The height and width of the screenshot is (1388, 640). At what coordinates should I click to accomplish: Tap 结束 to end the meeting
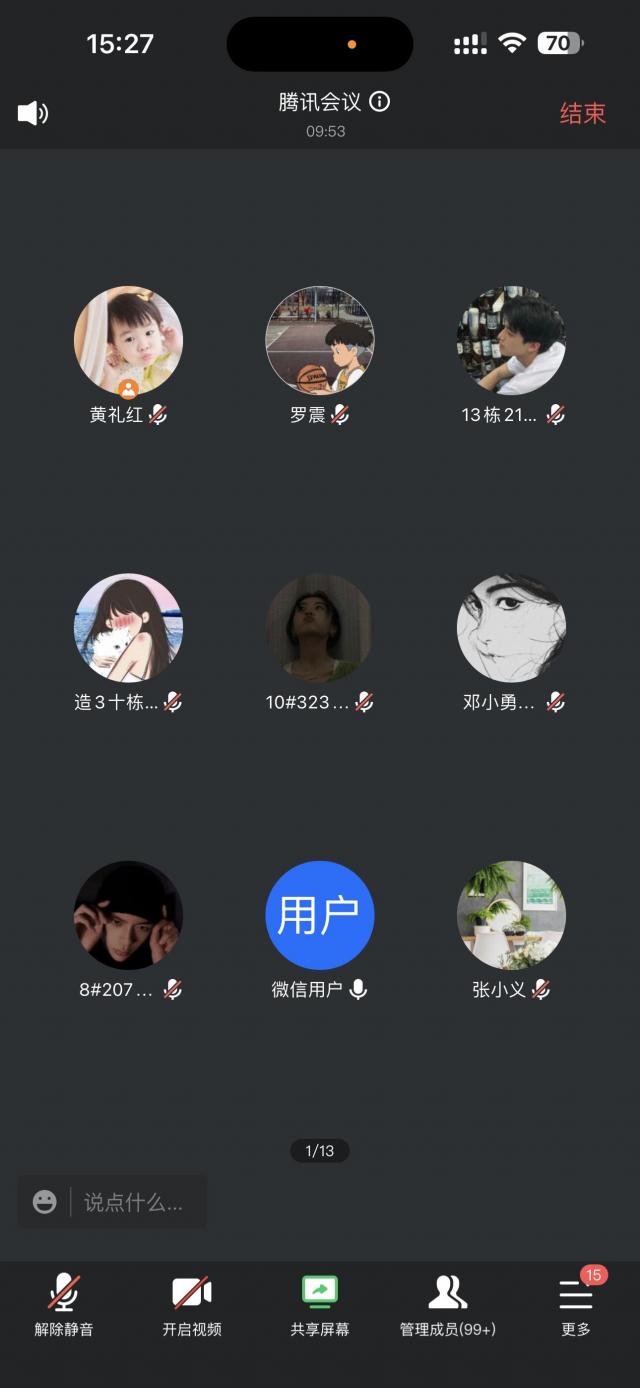pos(582,113)
